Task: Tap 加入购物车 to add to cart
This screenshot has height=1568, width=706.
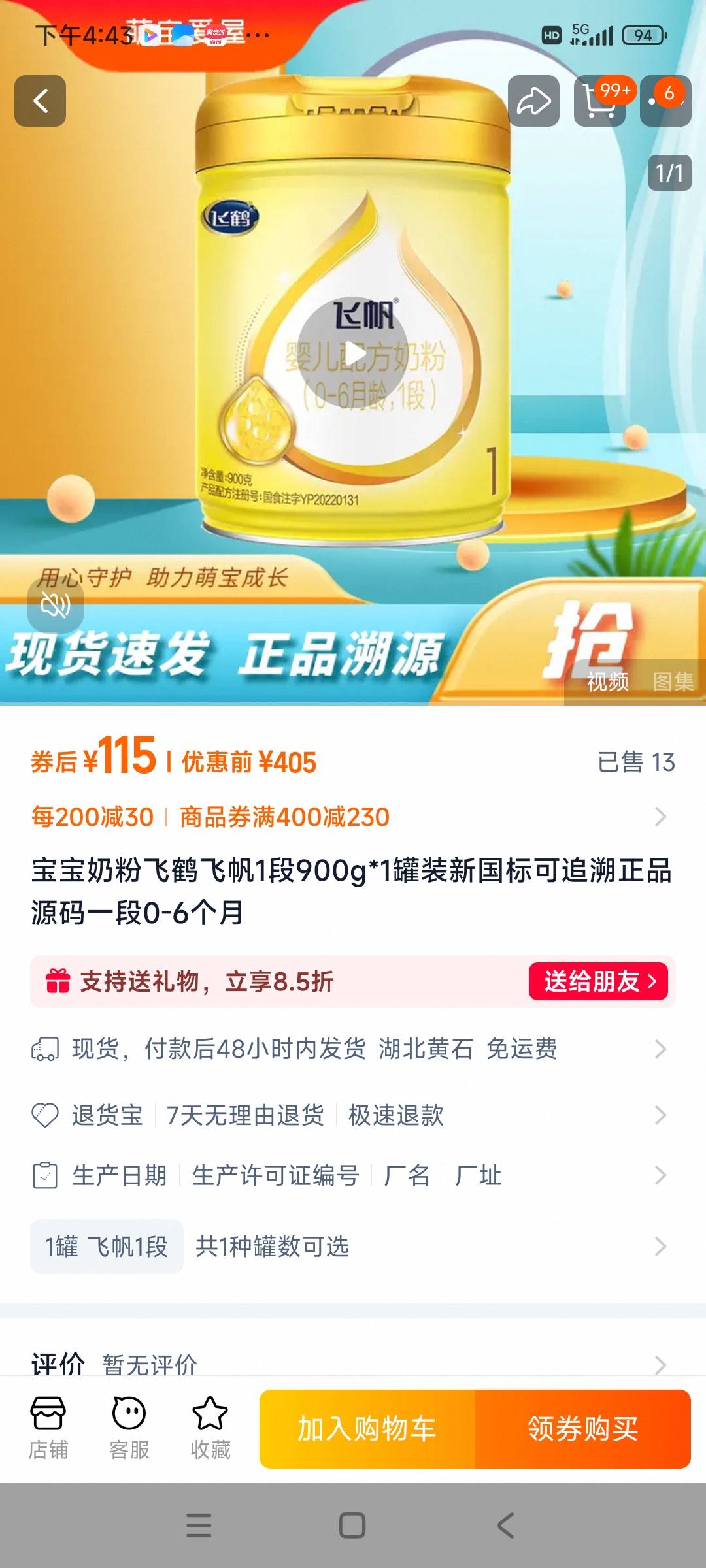Action: (367, 1429)
